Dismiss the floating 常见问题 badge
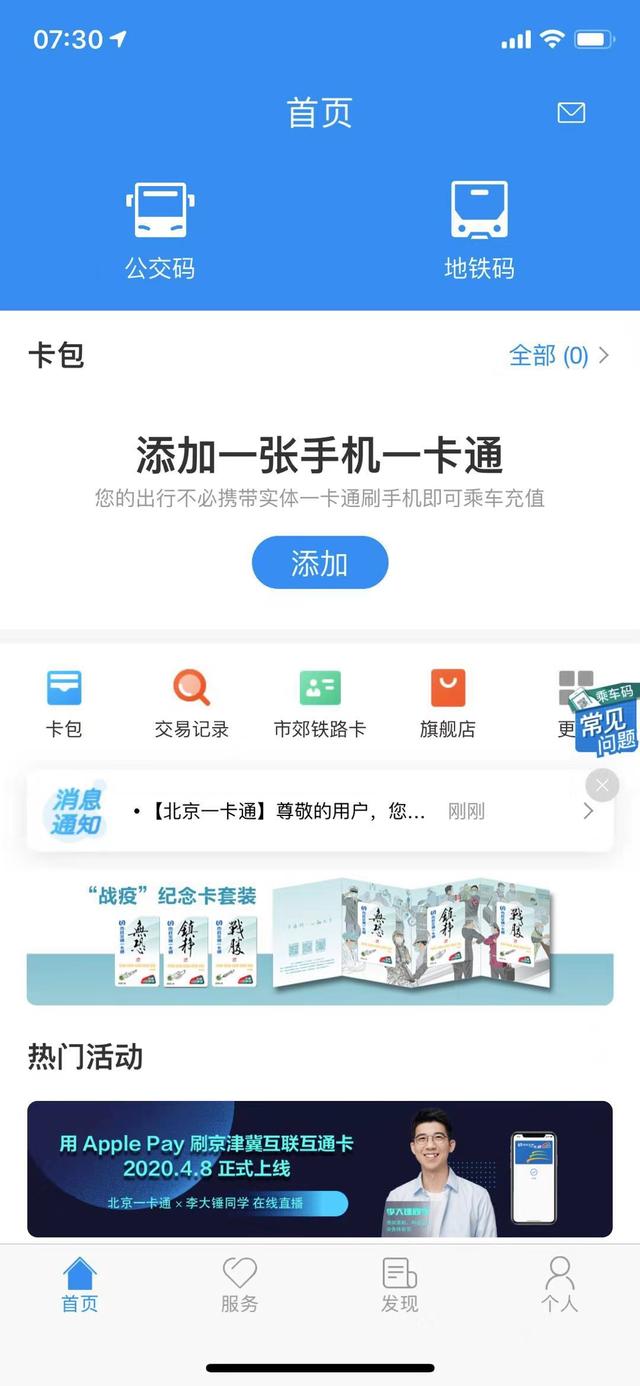Viewport: 640px width, 1386px height. [602, 785]
